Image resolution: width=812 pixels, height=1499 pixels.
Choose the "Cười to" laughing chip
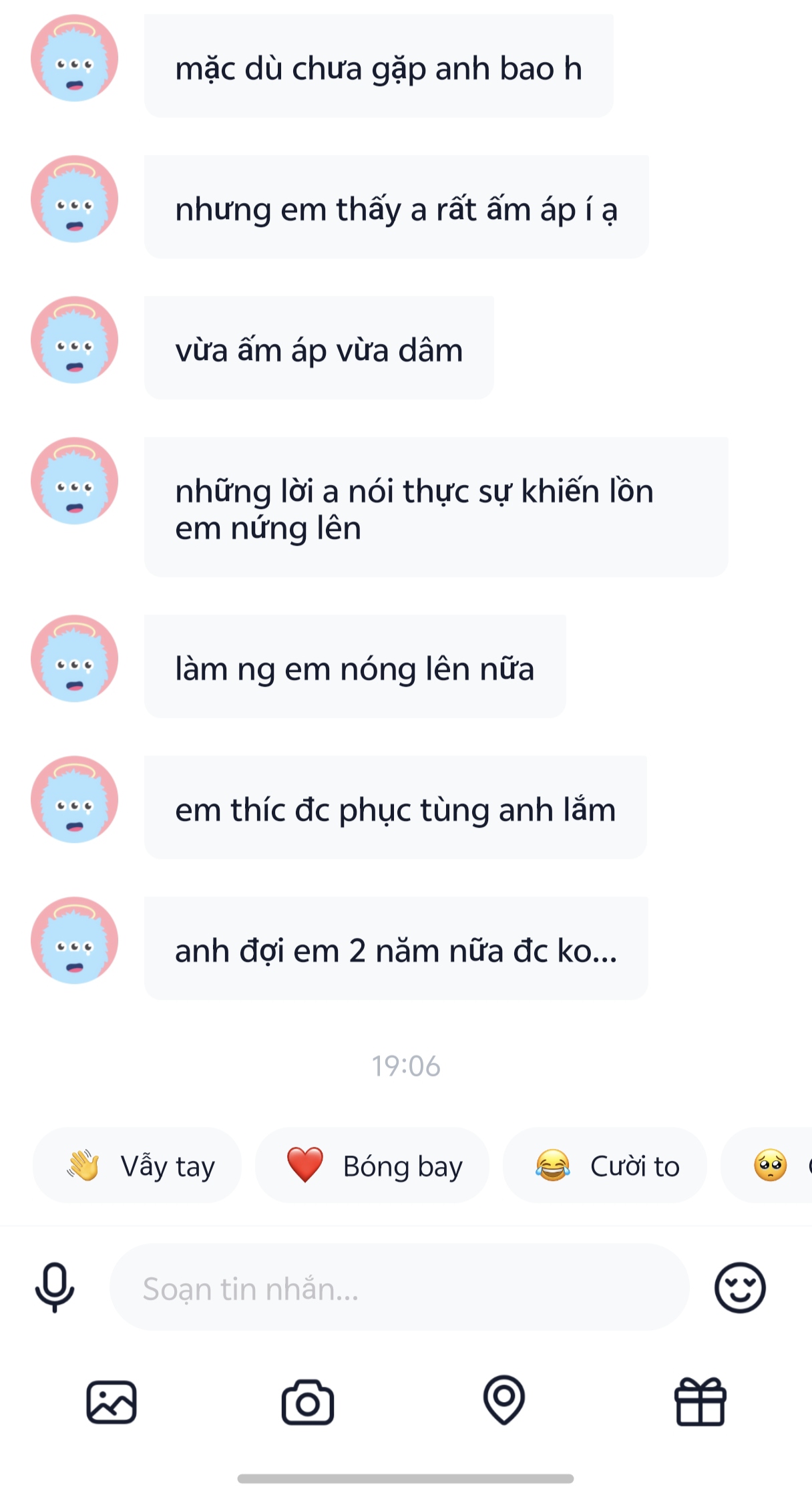(605, 1166)
